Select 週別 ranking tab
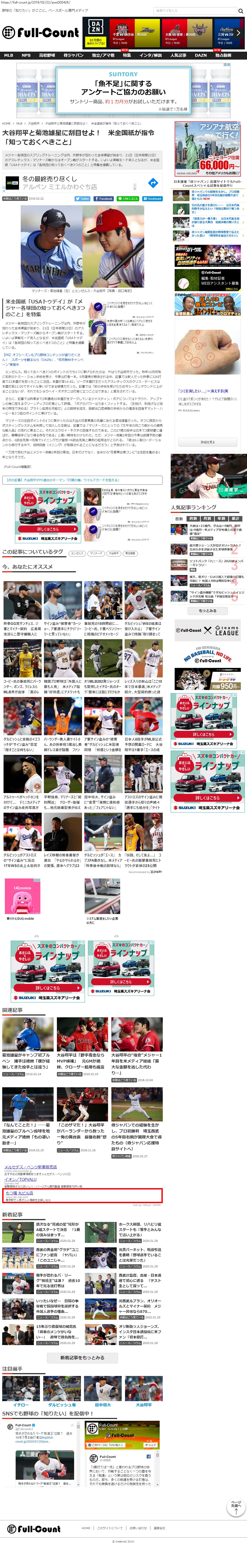The width and height of the screenshot is (247, 1568). coord(193,519)
